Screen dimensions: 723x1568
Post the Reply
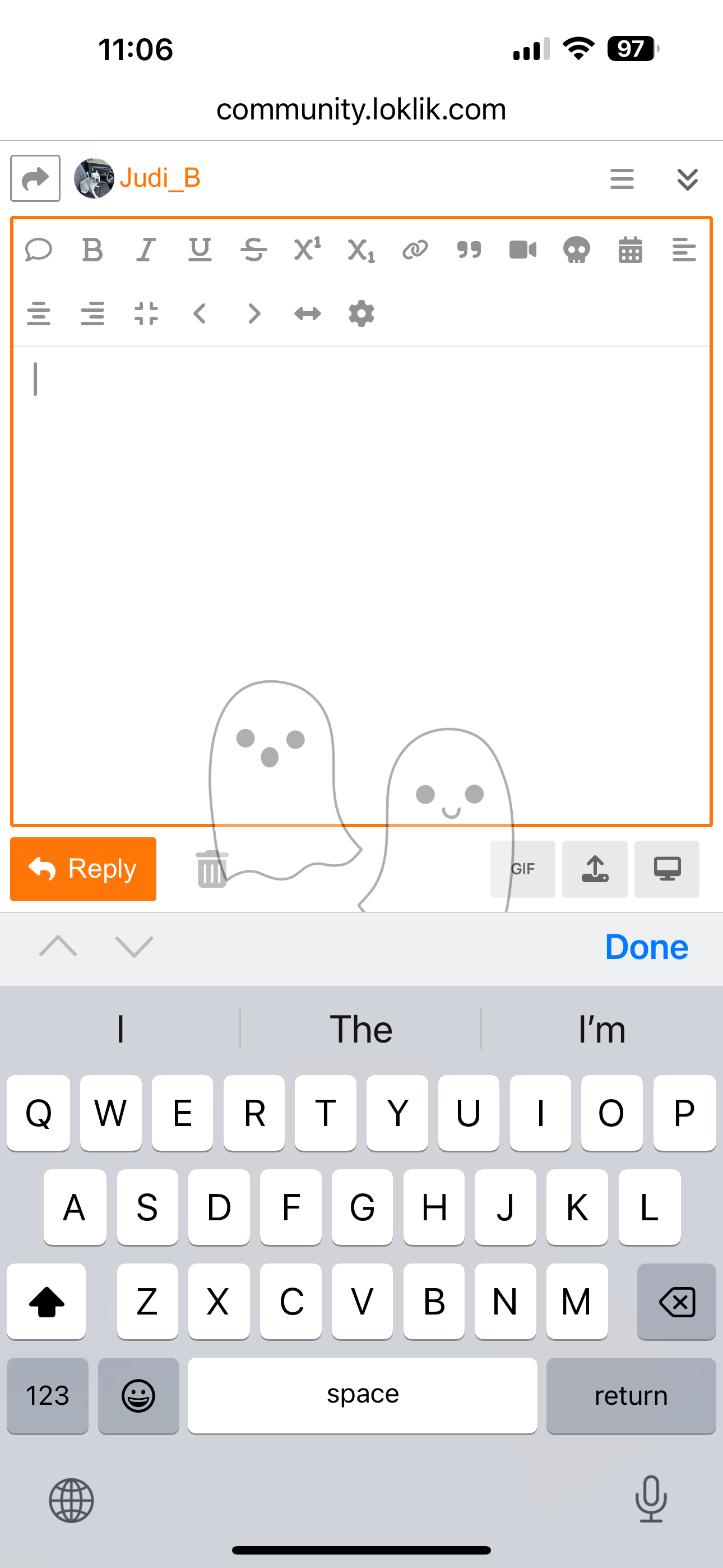(84, 869)
